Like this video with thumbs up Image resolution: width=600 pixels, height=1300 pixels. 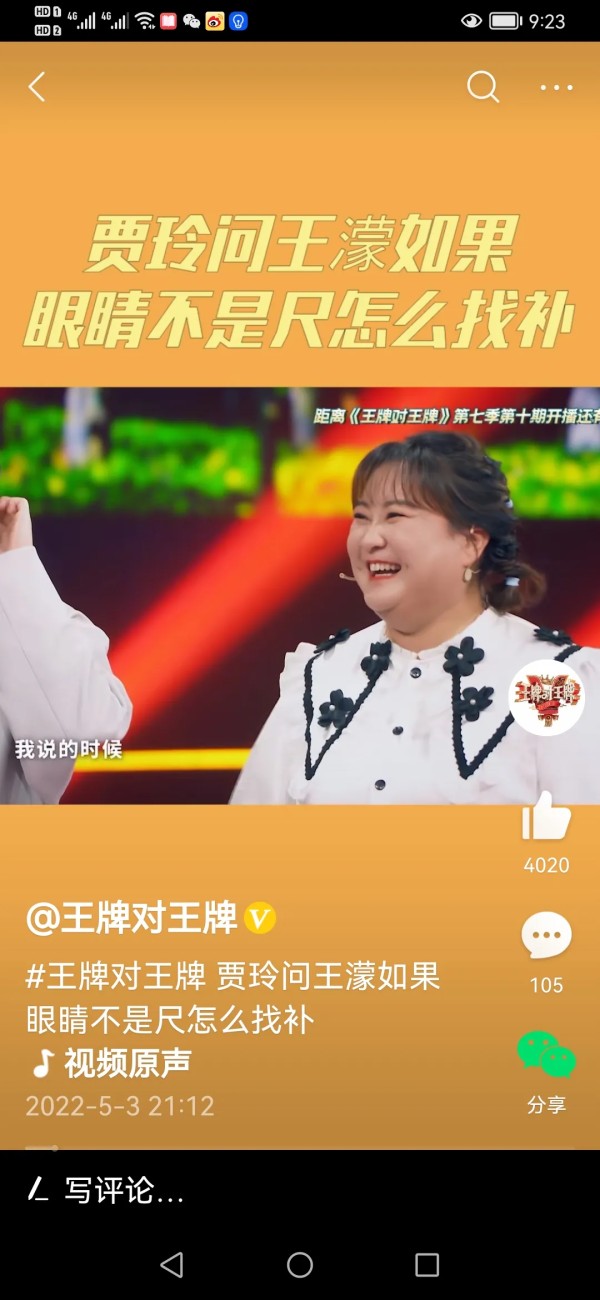[546, 818]
